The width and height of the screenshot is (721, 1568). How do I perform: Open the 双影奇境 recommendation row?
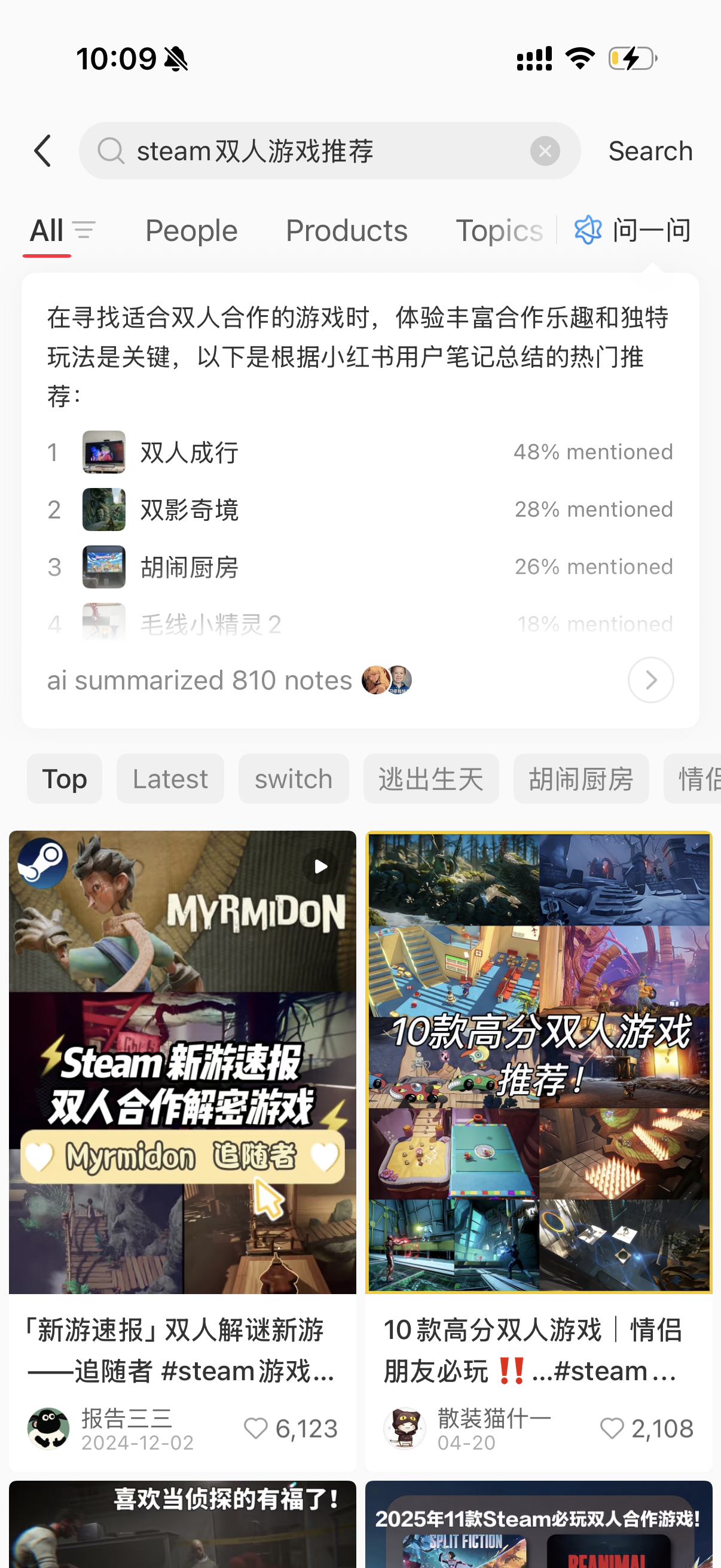pos(360,510)
